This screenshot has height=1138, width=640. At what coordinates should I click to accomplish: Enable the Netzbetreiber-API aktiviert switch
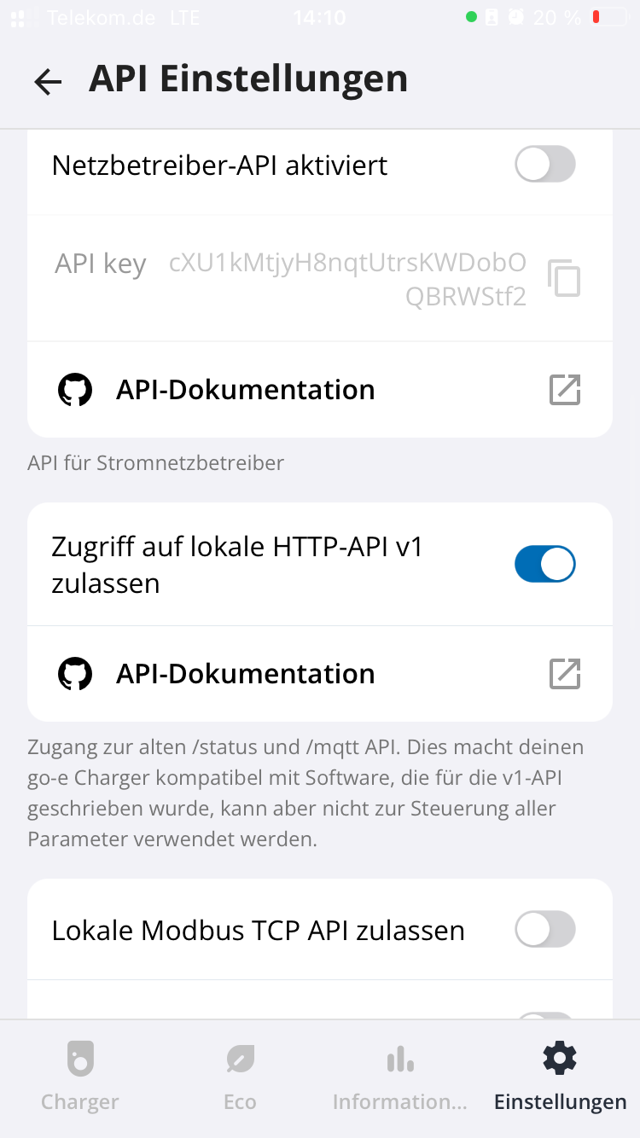pyautogui.click(x=545, y=165)
